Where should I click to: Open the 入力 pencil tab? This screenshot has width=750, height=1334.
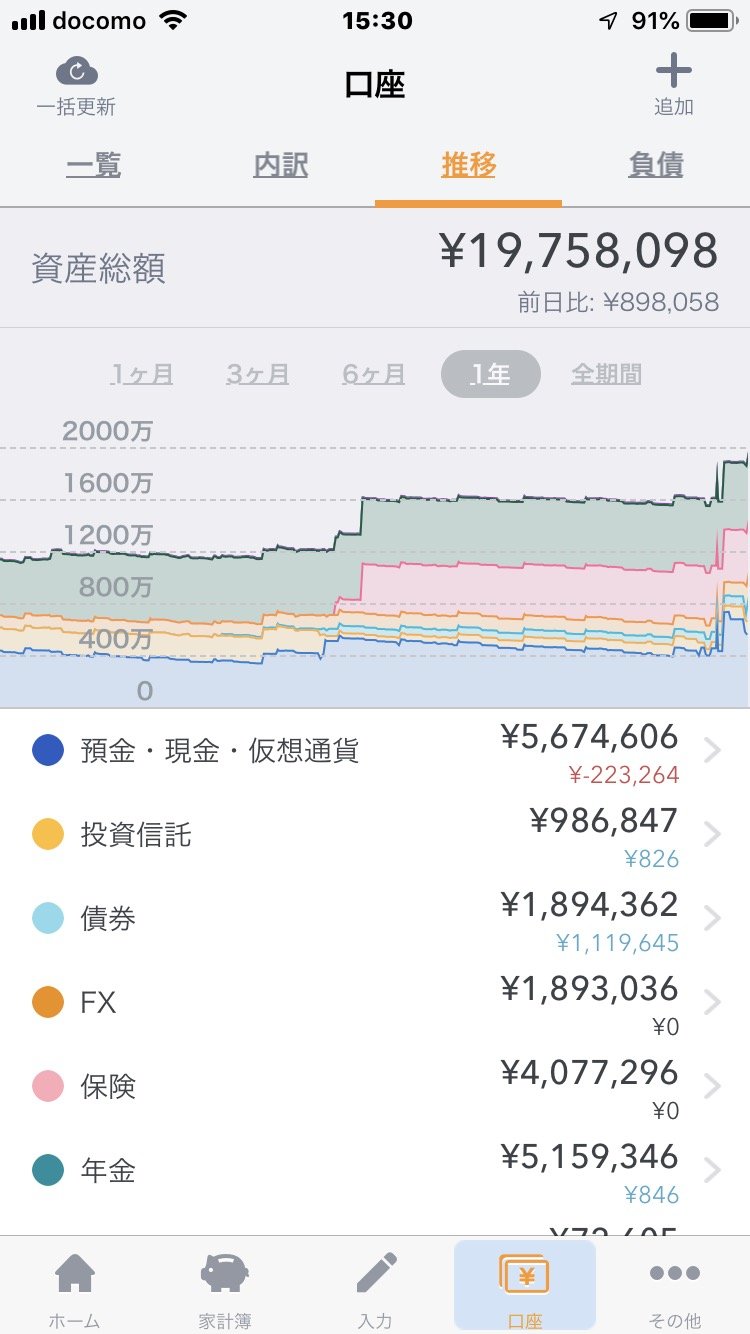(375, 1287)
